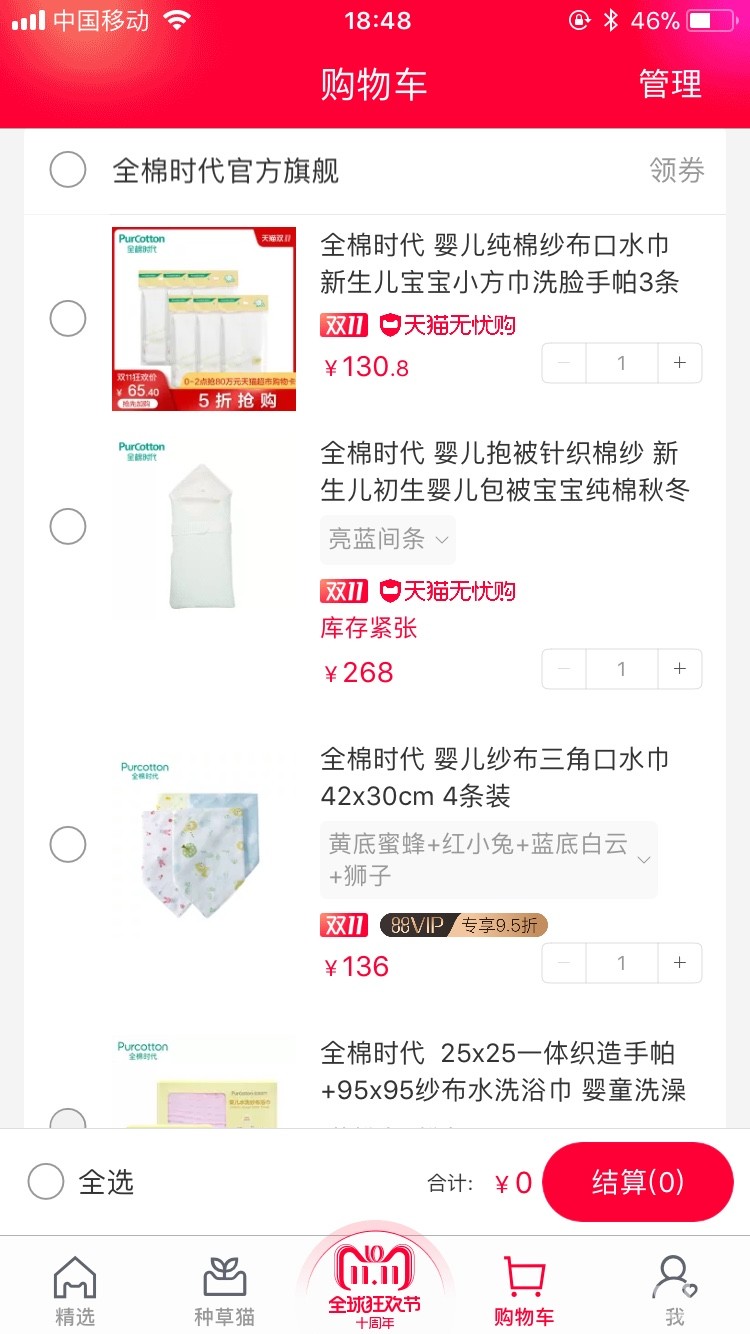The width and height of the screenshot is (750, 1334).
Task: Expand the 亮蓝间条 variant dropdown
Action: [x=388, y=540]
